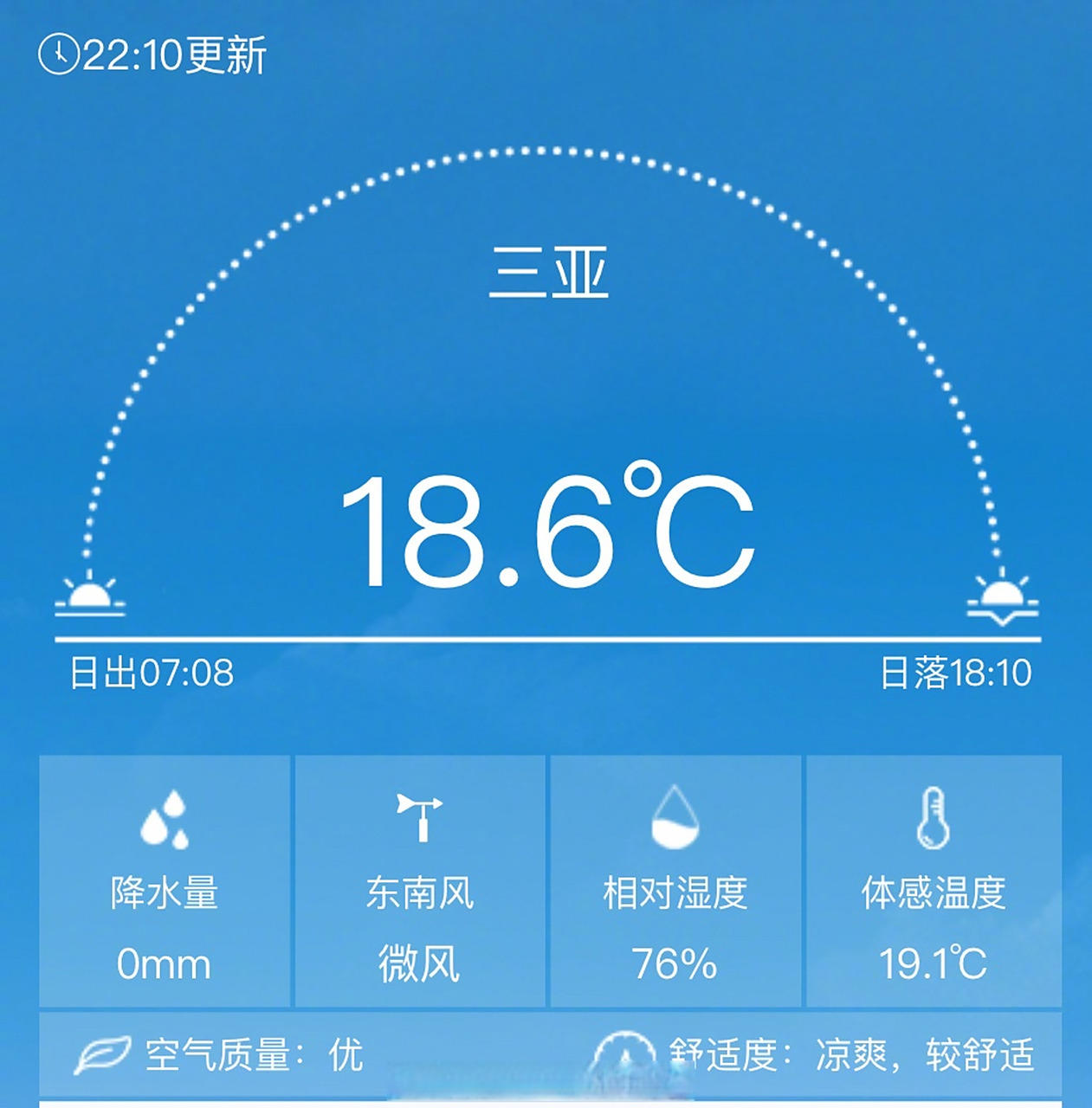Click the wind vane icon above 东南风
The width and height of the screenshot is (1092, 1108).
417,816
